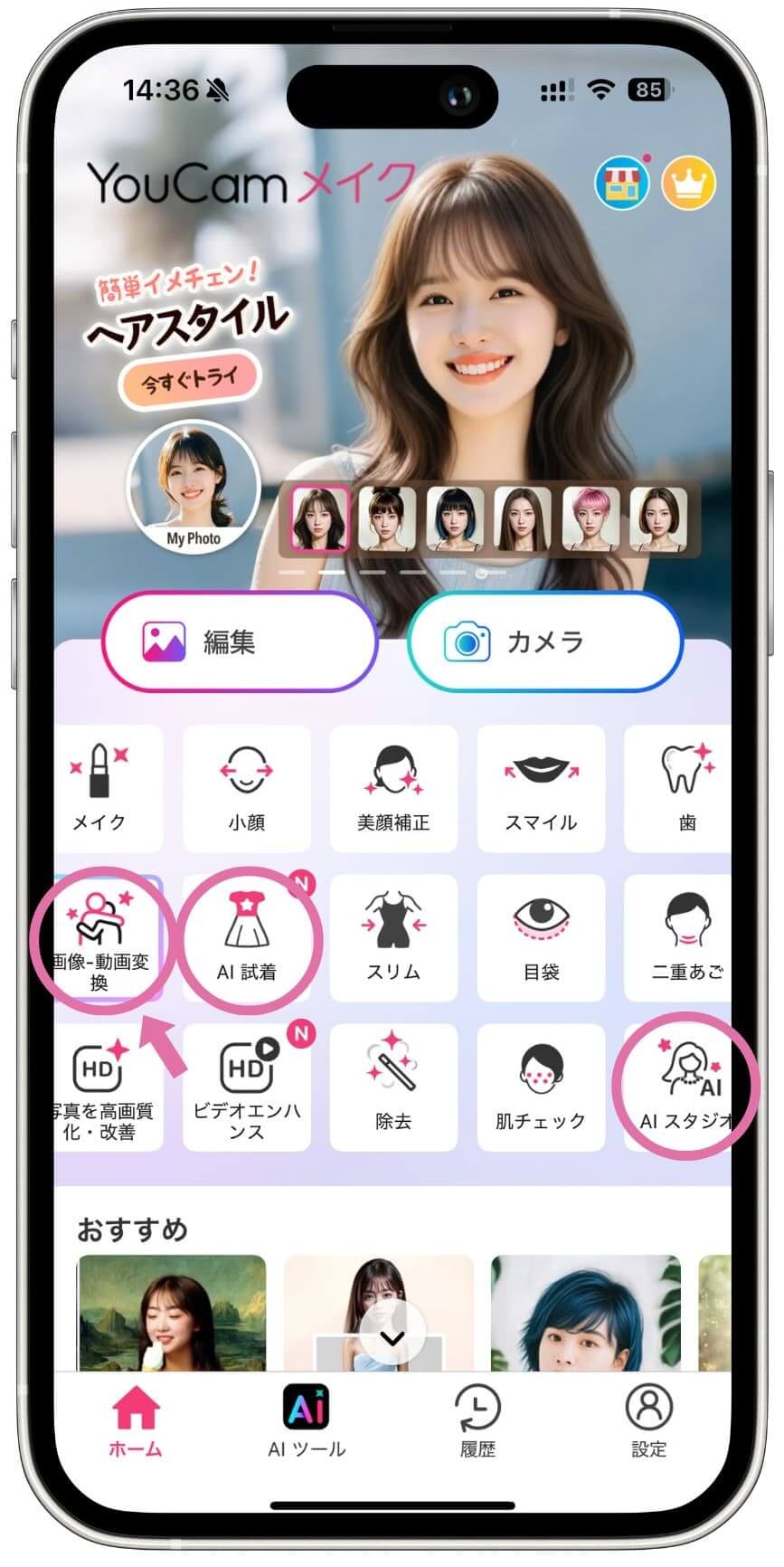784x1567 pixels.
Task: Open 編集 photo editor
Action: click(239, 642)
